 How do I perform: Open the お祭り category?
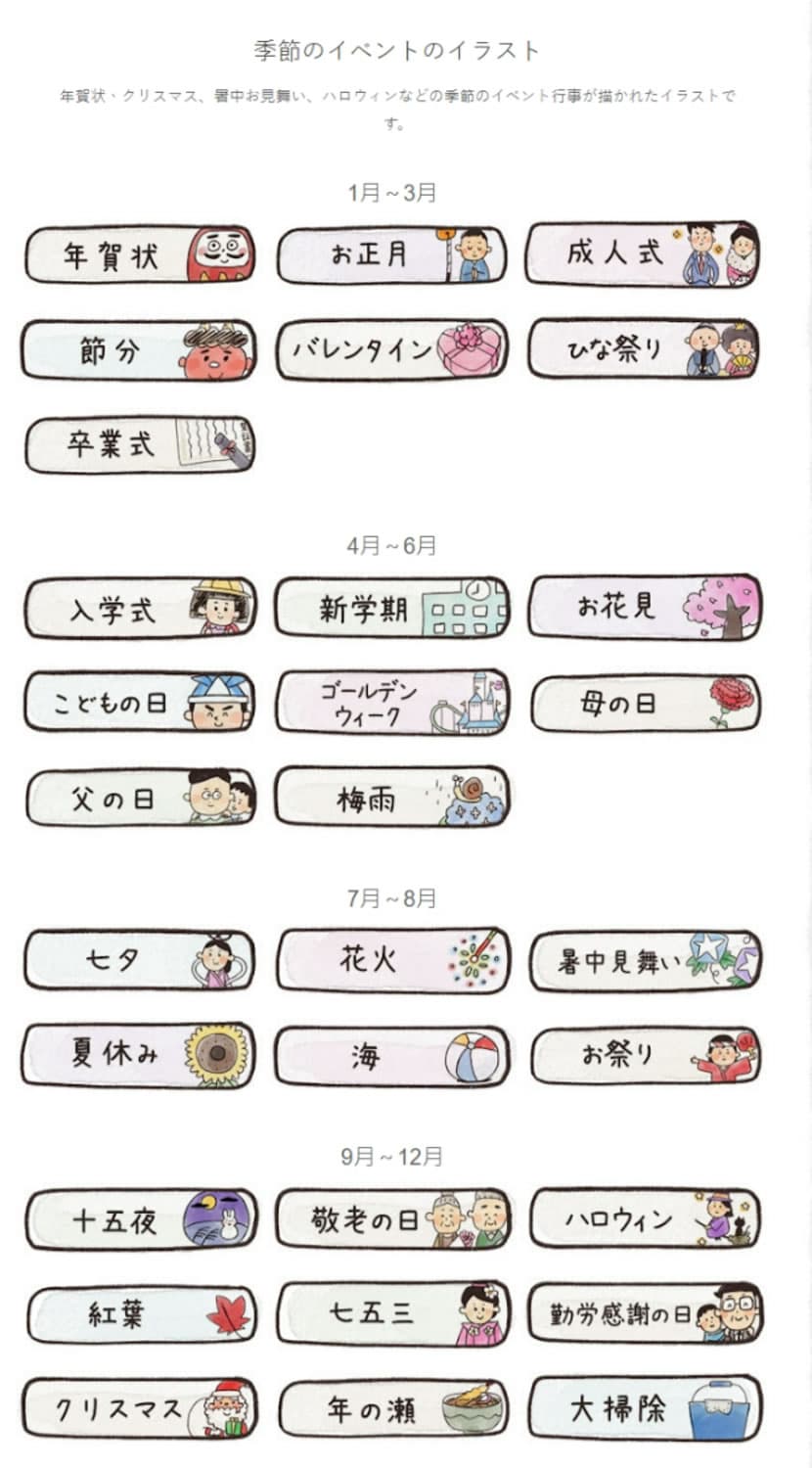tap(645, 1056)
